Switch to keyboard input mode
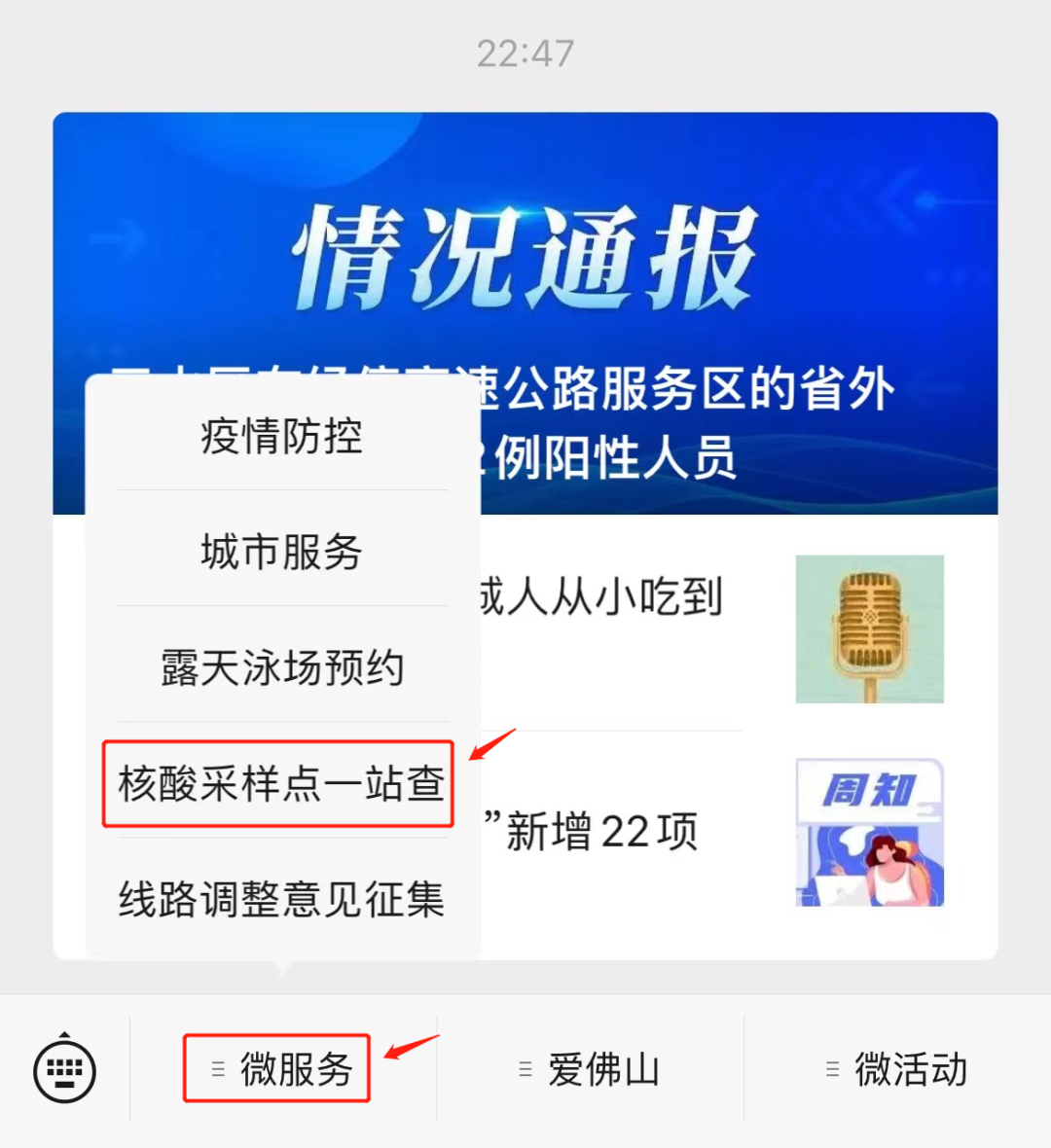Image resolution: width=1051 pixels, height=1148 pixels. click(x=64, y=1071)
